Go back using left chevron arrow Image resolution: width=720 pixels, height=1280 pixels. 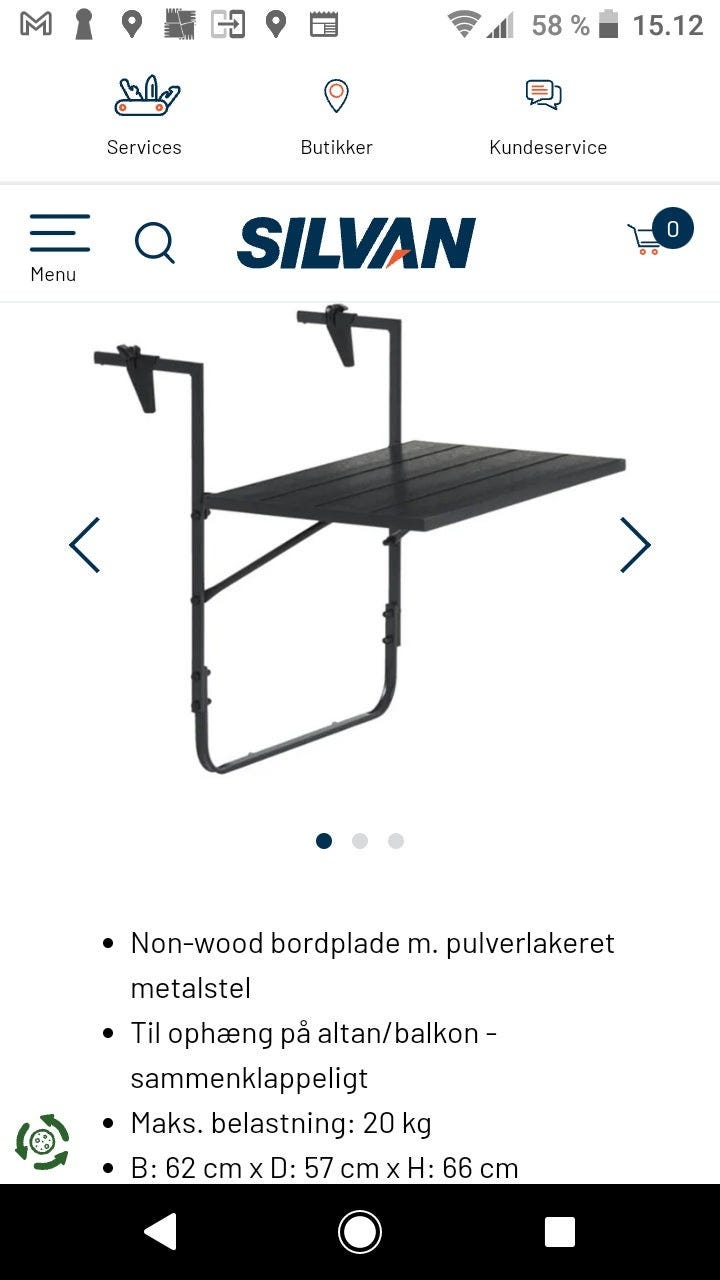(84, 545)
